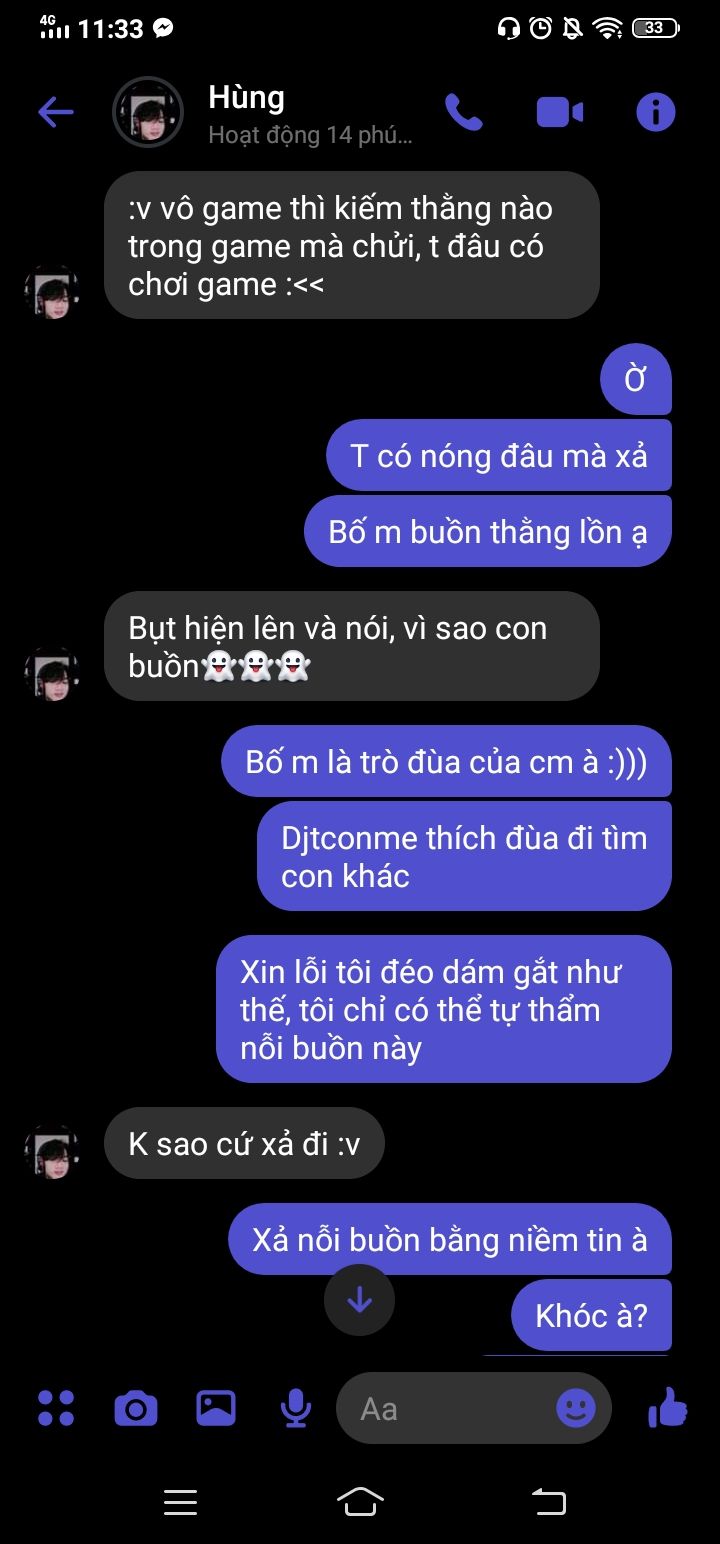Open the camera to take a photo
This screenshot has width=720, height=1544.
(x=136, y=1408)
